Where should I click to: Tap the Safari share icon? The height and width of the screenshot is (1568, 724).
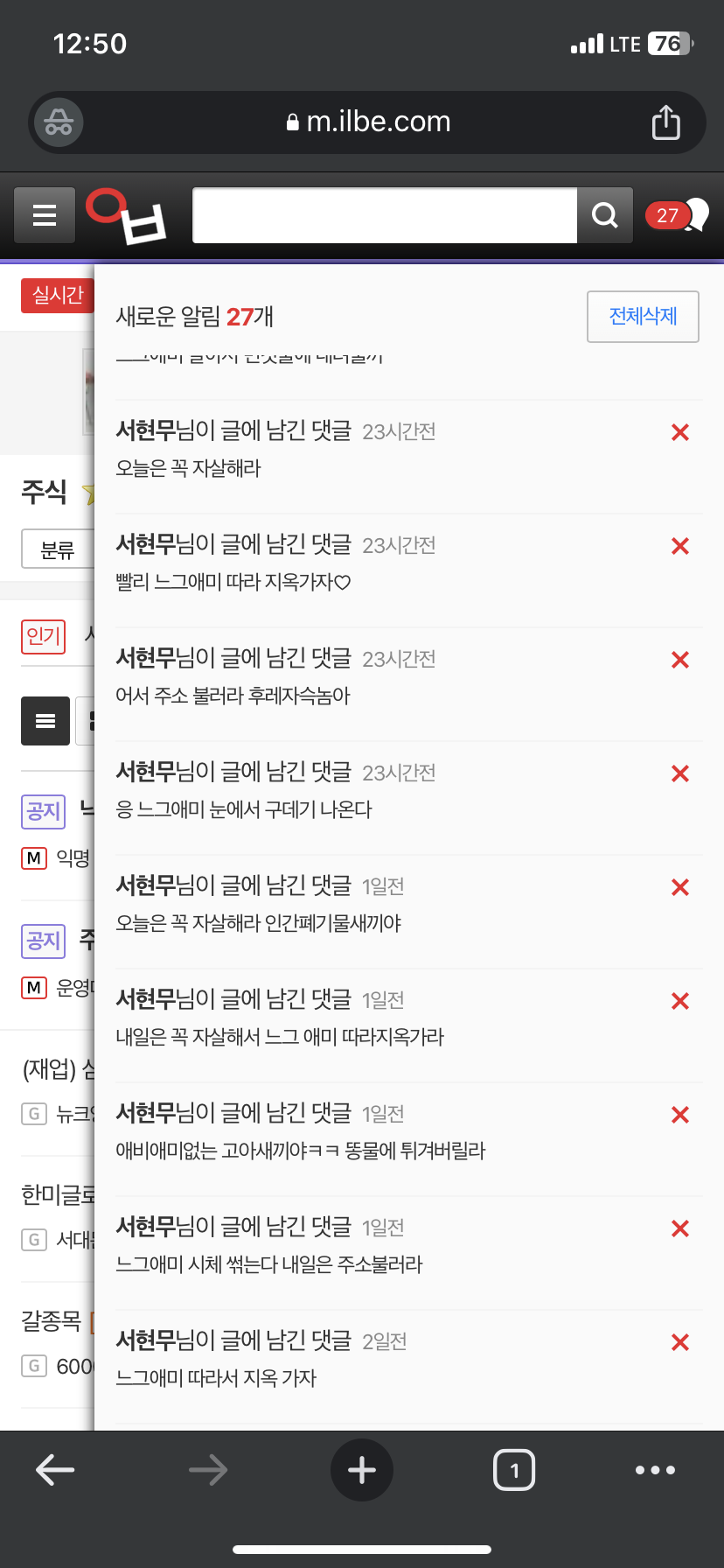coord(666,122)
